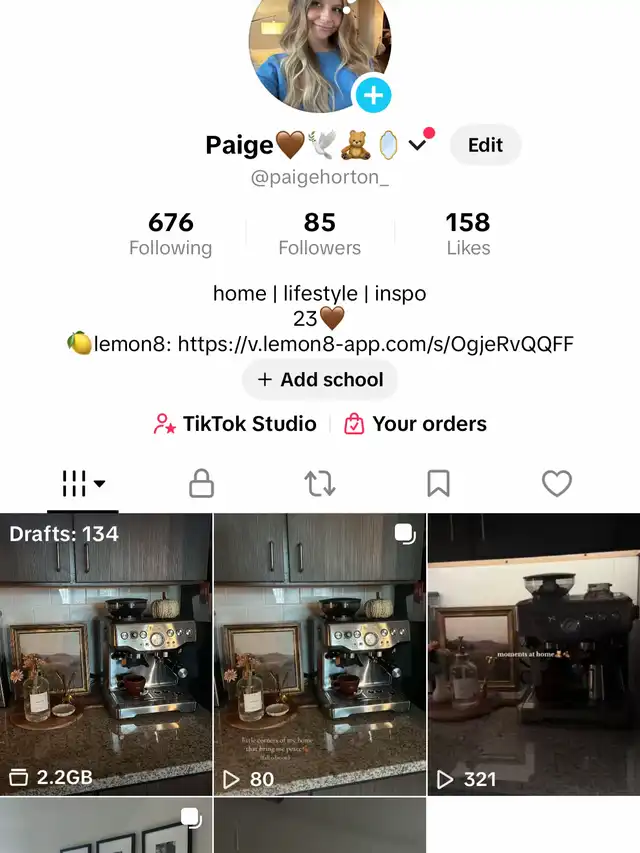Tap the plus badge on profile photo
The width and height of the screenshot is (640, 853).
point(373,96)
